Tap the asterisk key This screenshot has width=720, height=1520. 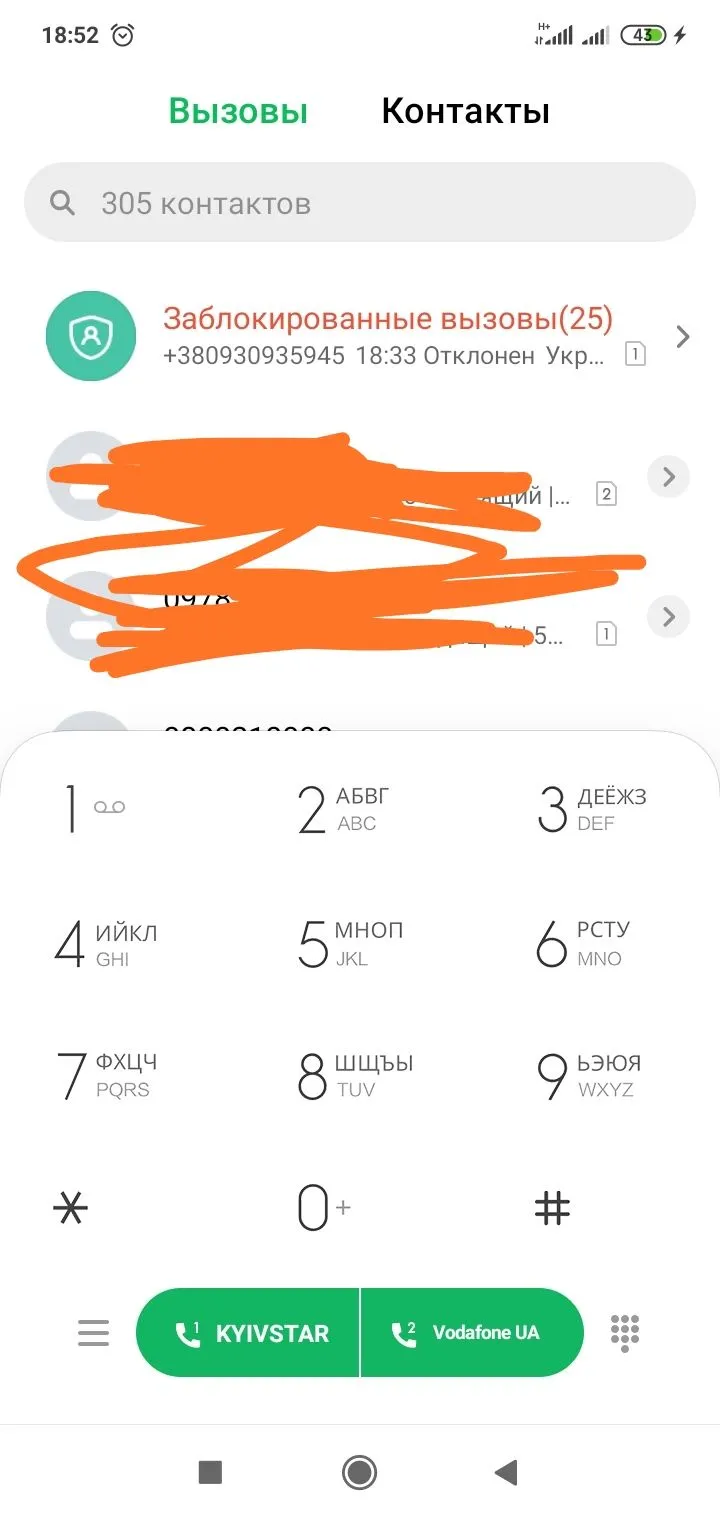click(71, 1209)
